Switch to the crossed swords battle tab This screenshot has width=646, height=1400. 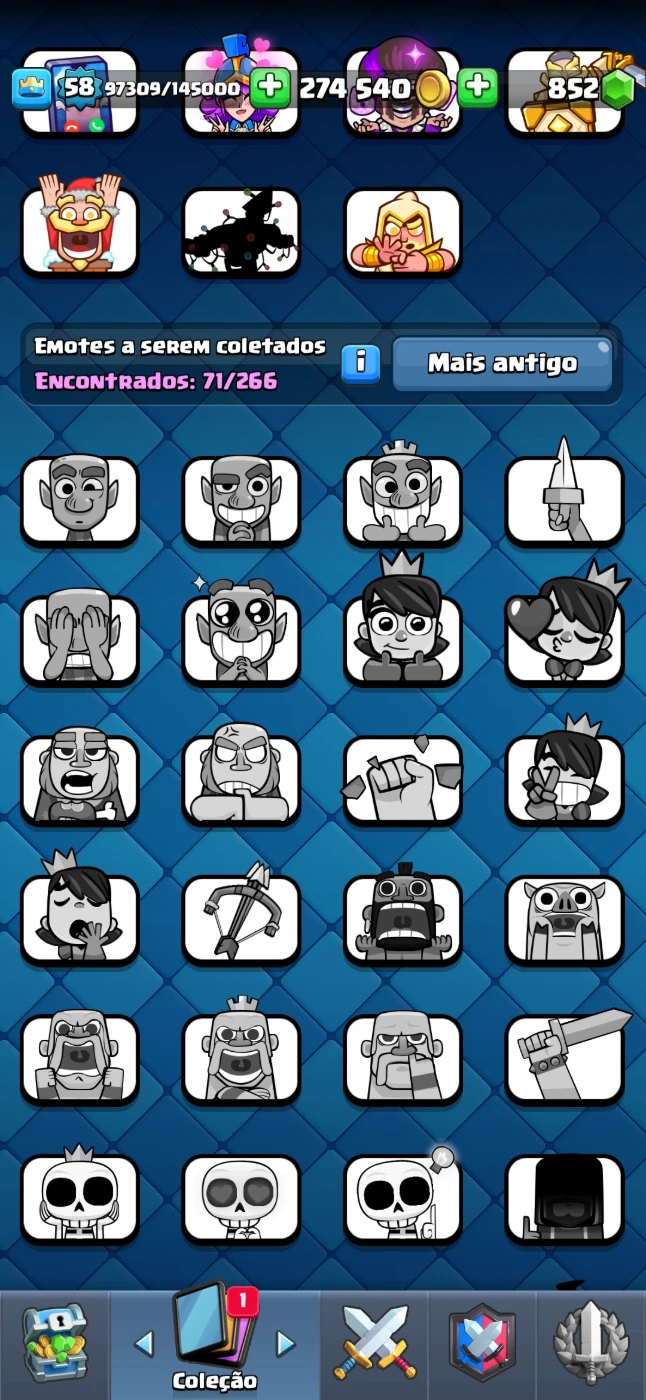[x=375, y=1342]
